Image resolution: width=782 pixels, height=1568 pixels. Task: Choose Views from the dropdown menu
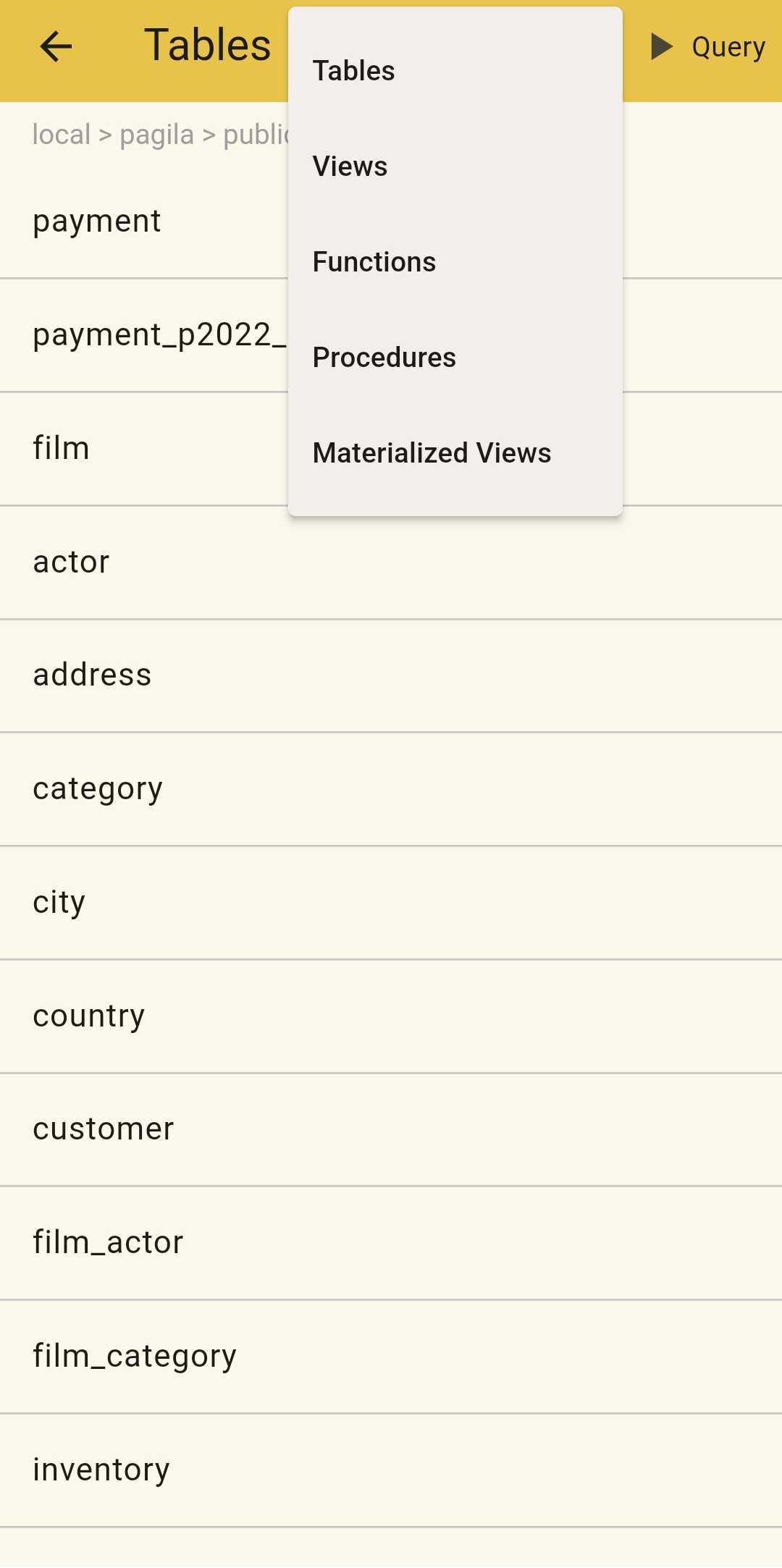pos(455,167)
